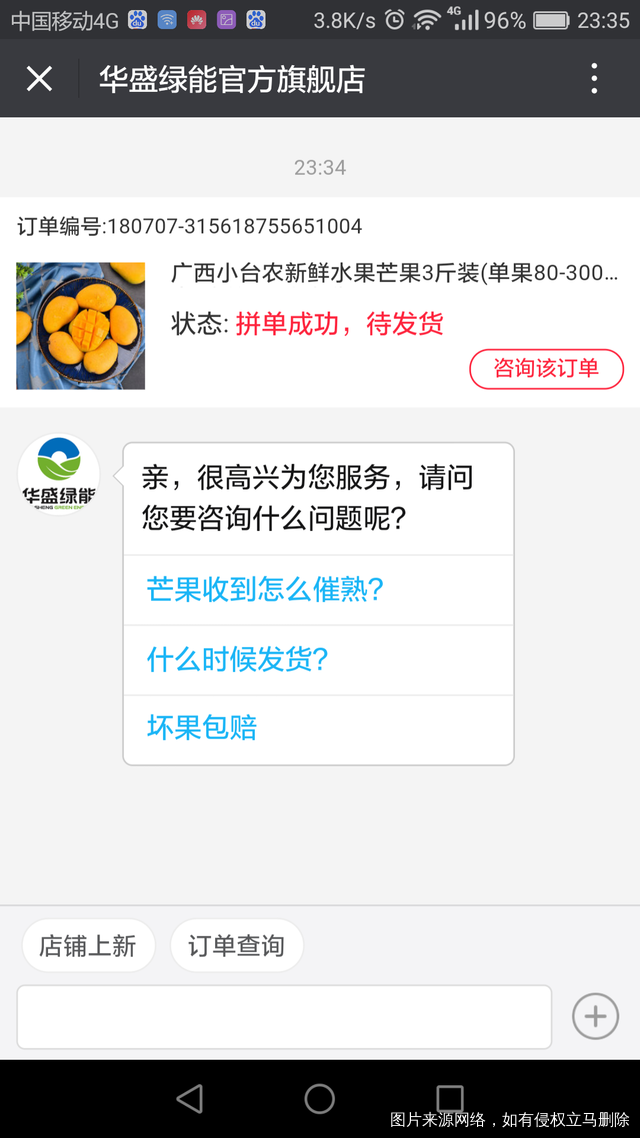
Task: Select the 芒果收到怎么催熟? question
Action: click(x=265, y=590)
